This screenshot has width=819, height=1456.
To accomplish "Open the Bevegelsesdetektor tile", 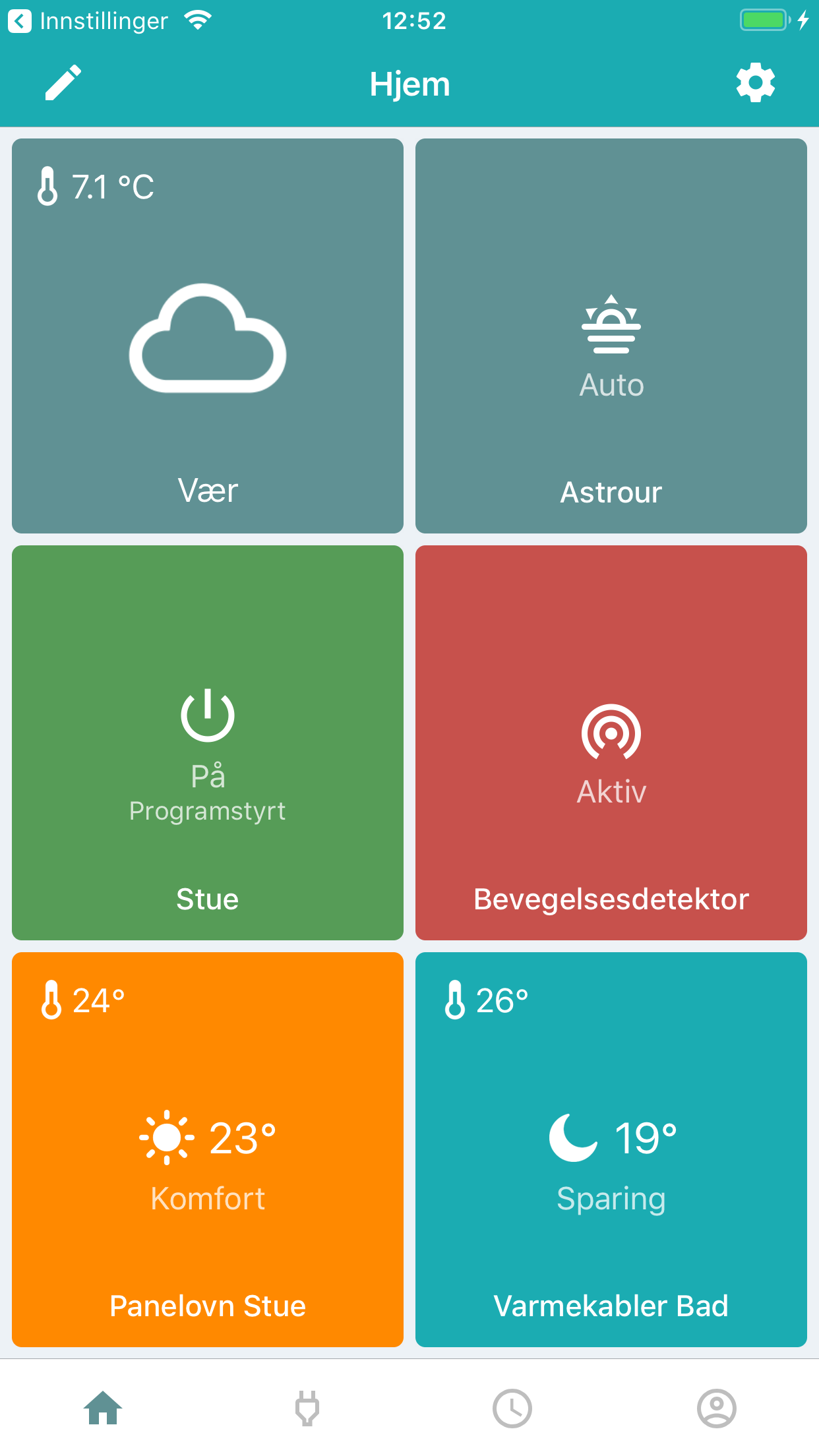I will coord(611,743).
